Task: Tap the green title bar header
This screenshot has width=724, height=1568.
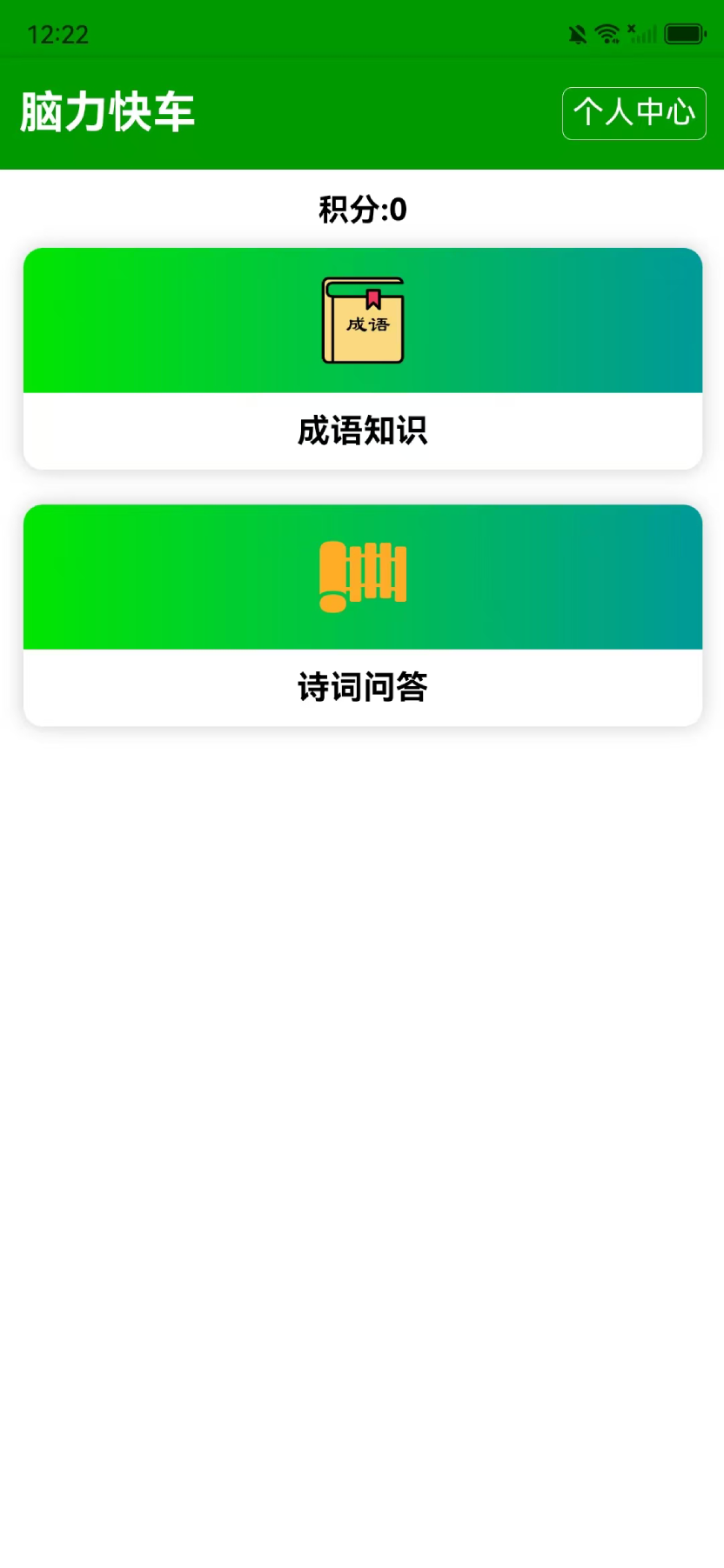Action: pos(363,111)
